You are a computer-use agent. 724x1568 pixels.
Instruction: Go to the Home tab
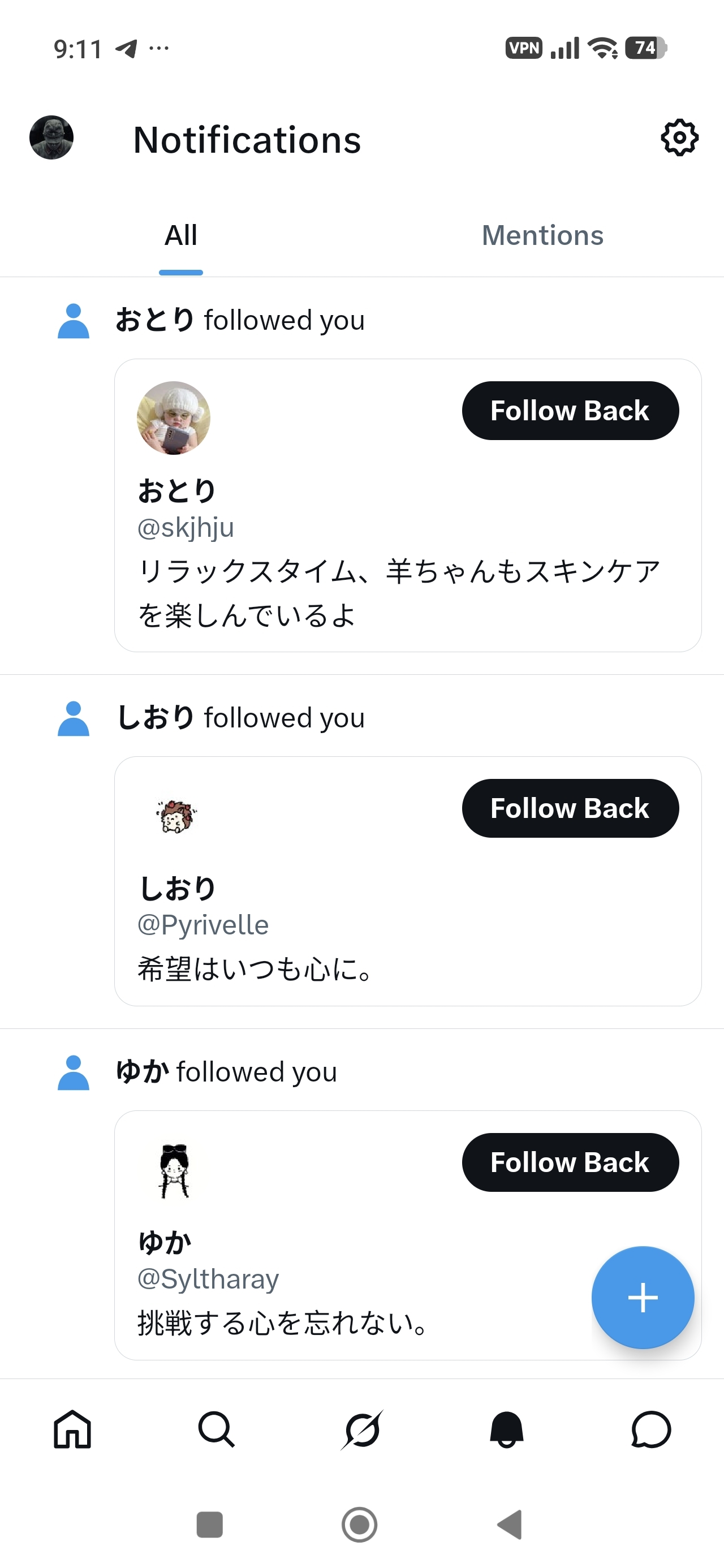(x=72, y=1429)
